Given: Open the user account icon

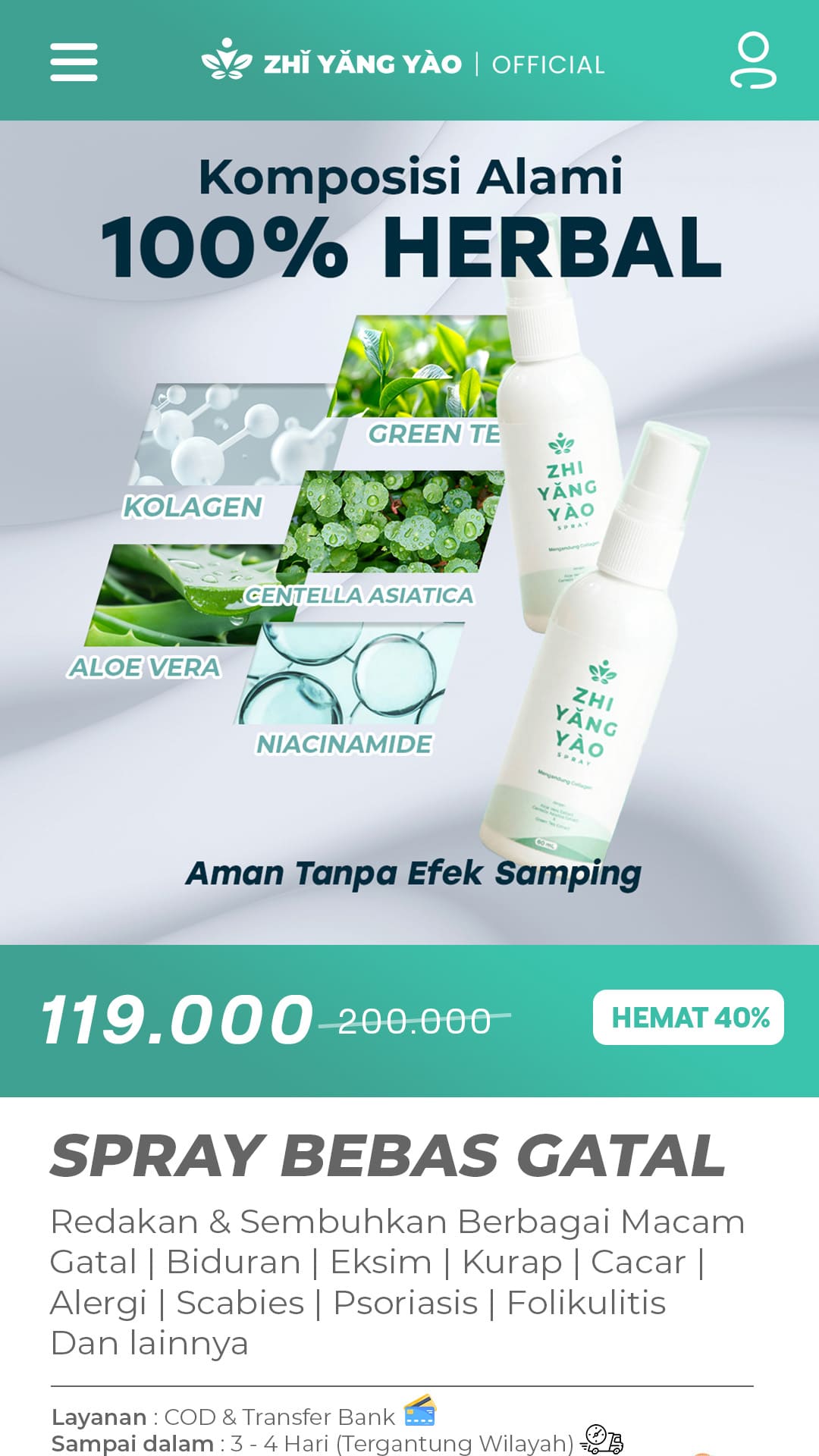Looking at the screenshot, I should pos(753,60).
